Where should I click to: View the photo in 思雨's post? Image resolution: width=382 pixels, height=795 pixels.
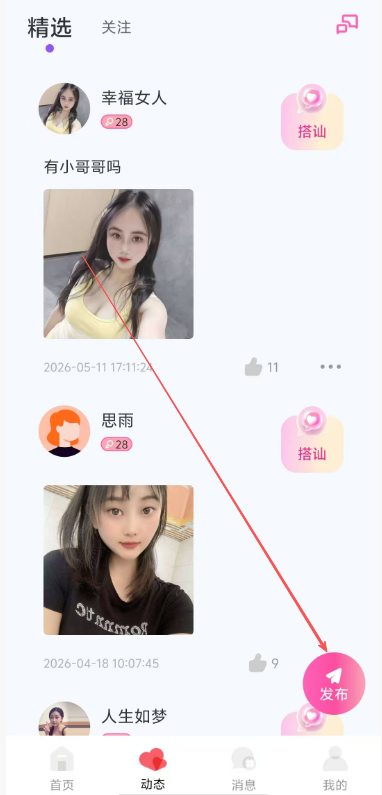(x=118, y=560)
